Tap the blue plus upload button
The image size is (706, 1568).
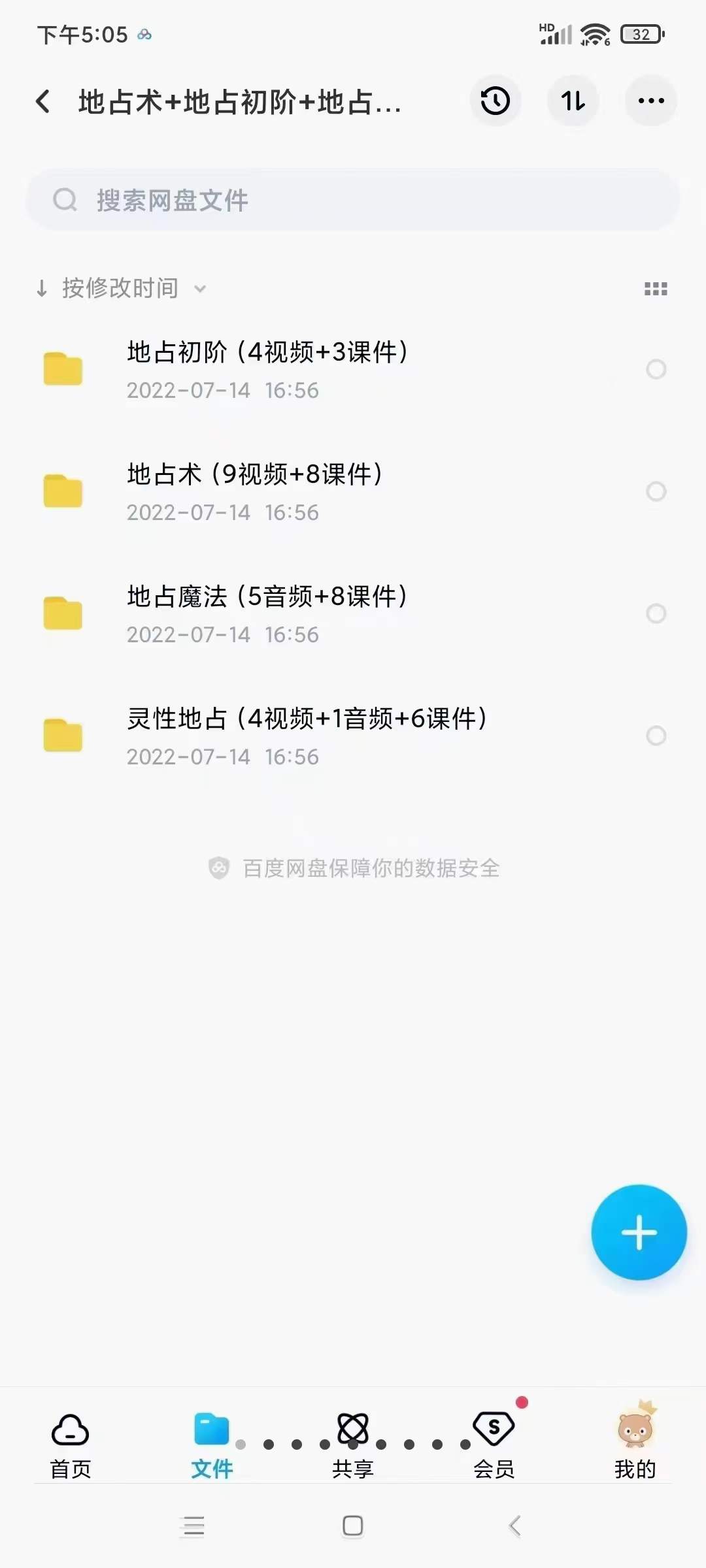pos(639,1232)
